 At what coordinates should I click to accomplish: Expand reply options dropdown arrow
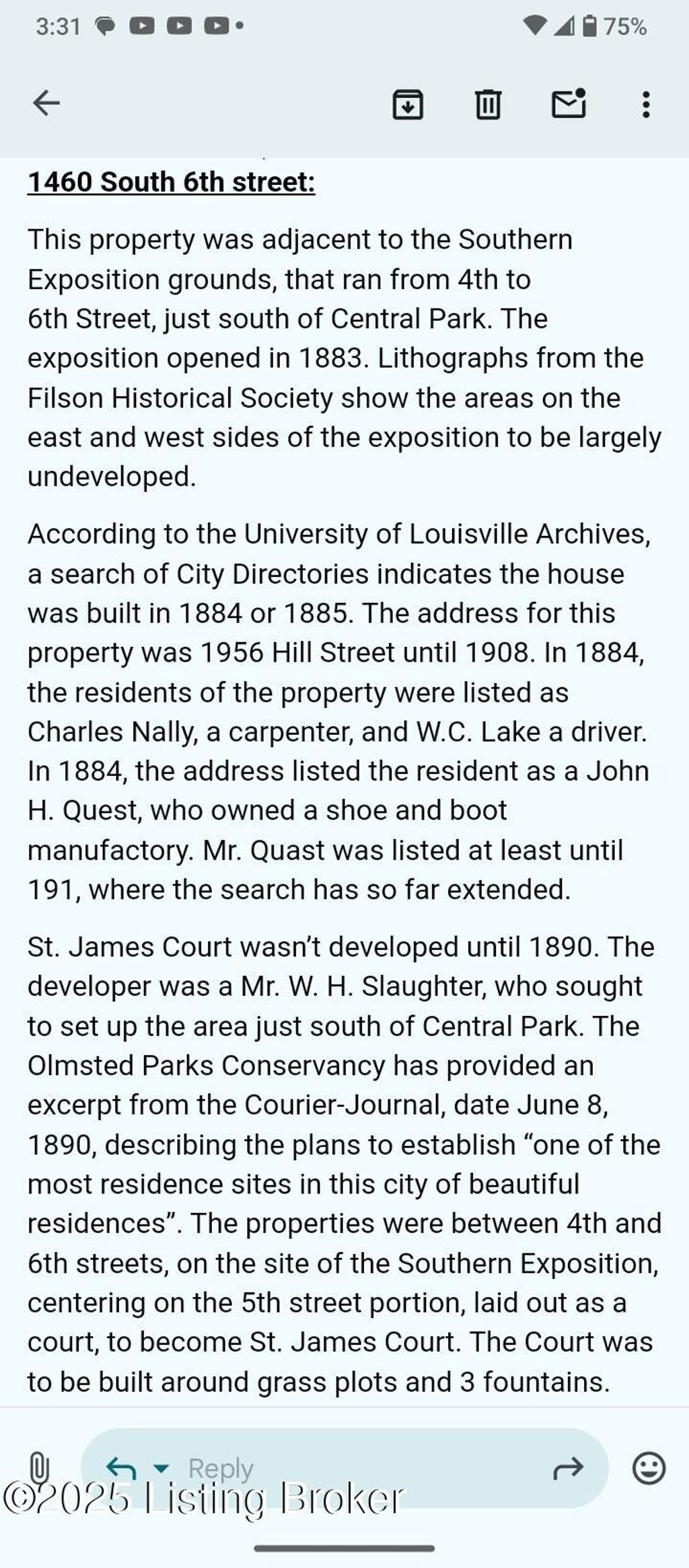pyautogui.click(x=161, y=1468)
